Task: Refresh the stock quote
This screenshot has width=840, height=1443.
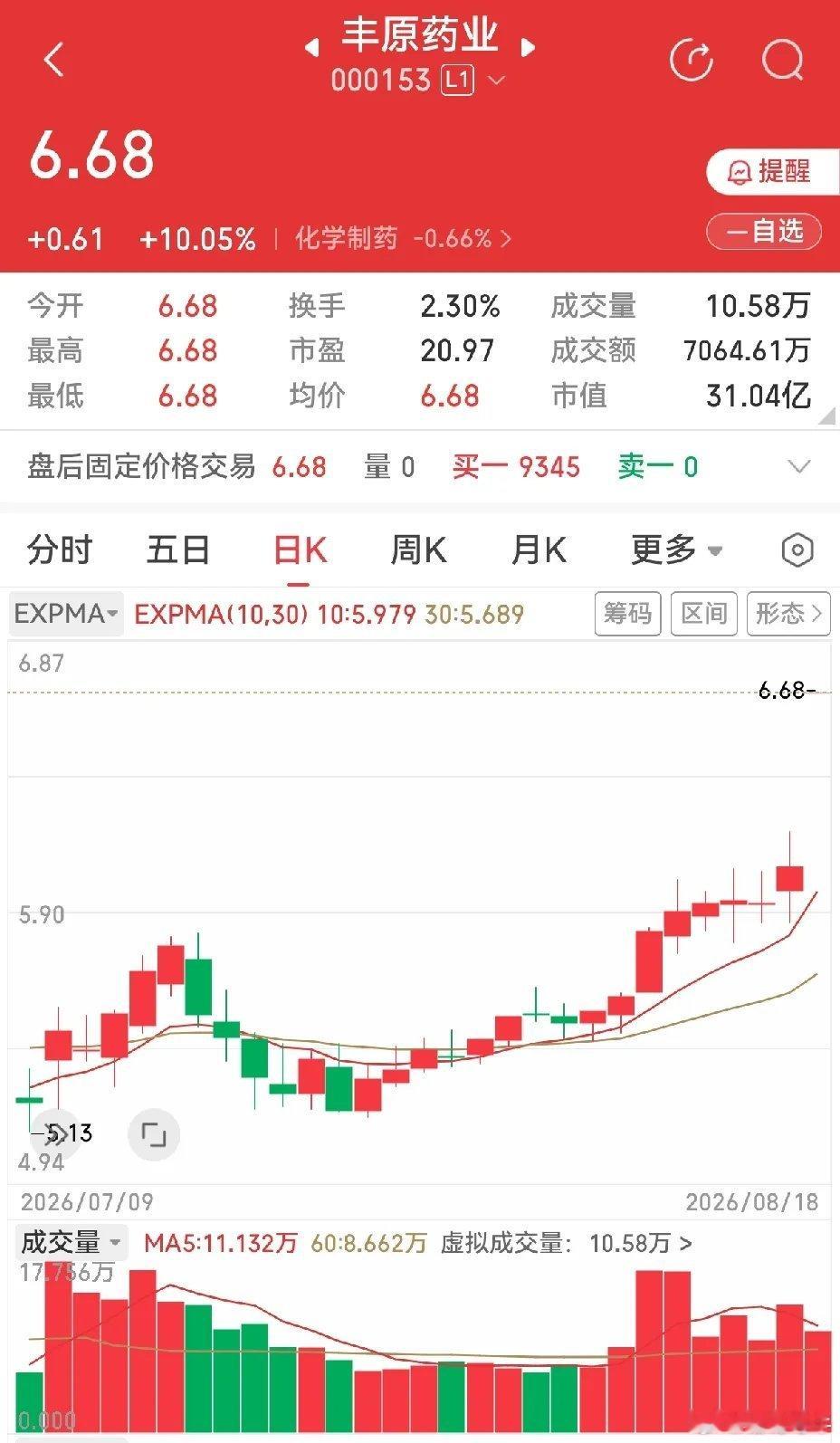Action: click(x=692, y=61)
